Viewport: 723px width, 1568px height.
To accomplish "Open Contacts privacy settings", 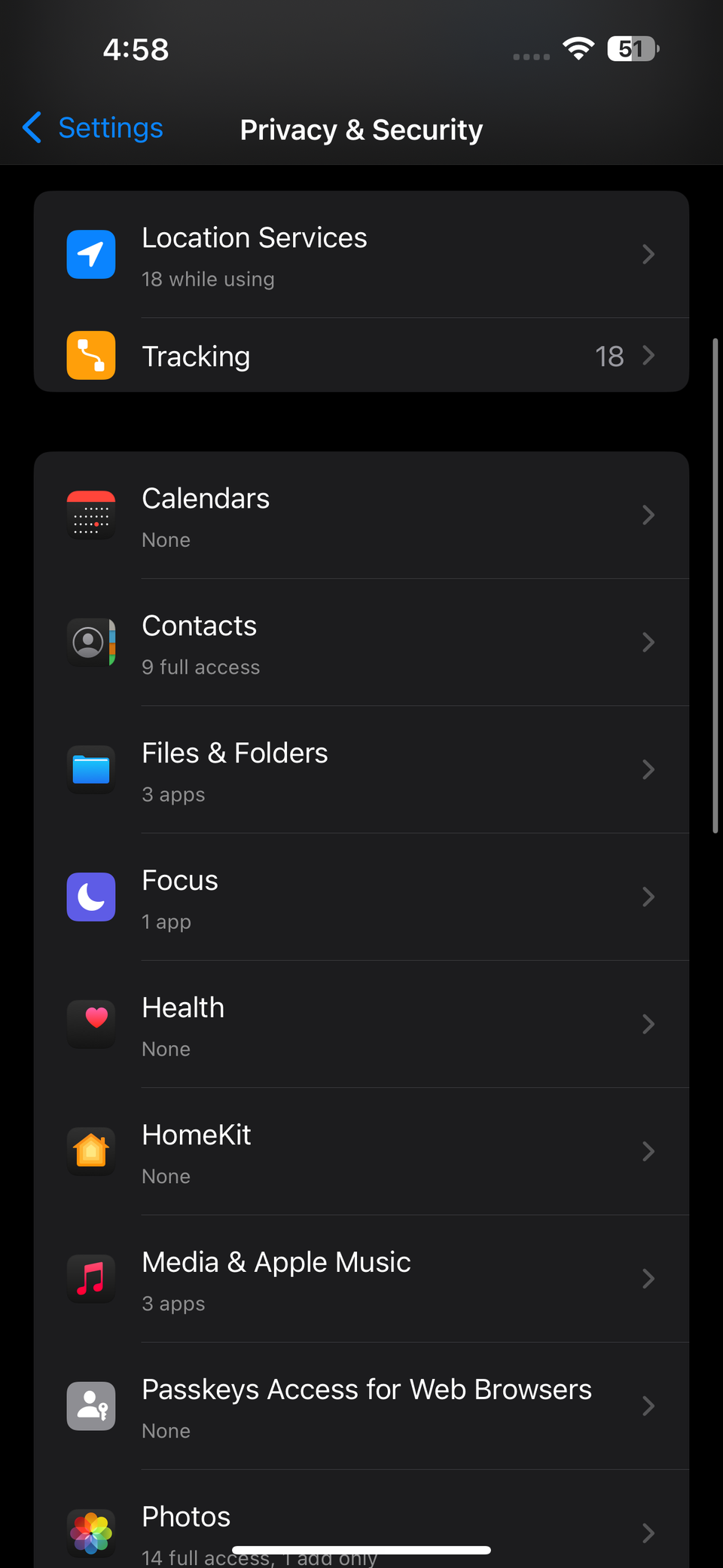I will 361,643.
